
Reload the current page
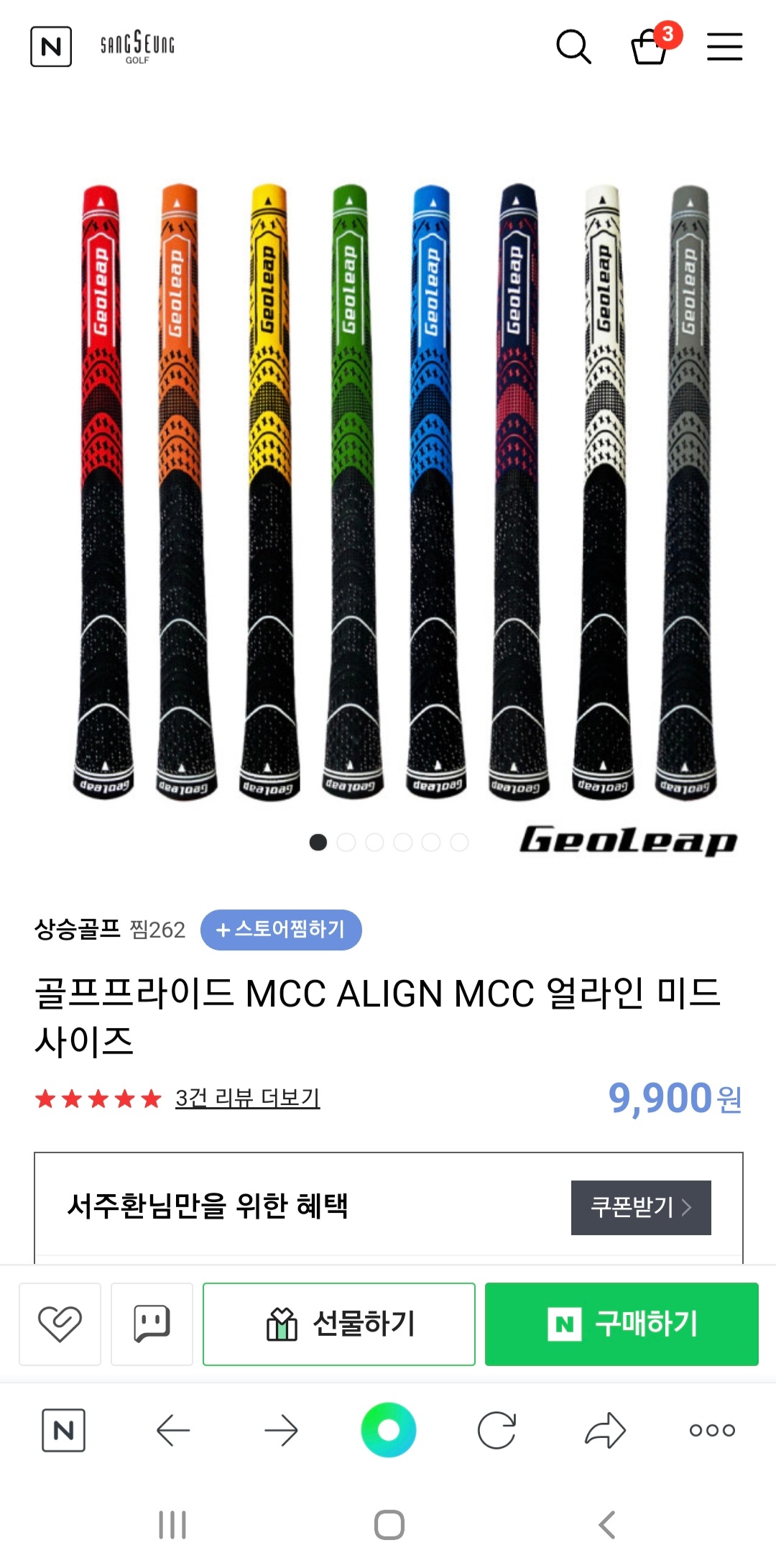point(496,1430)
